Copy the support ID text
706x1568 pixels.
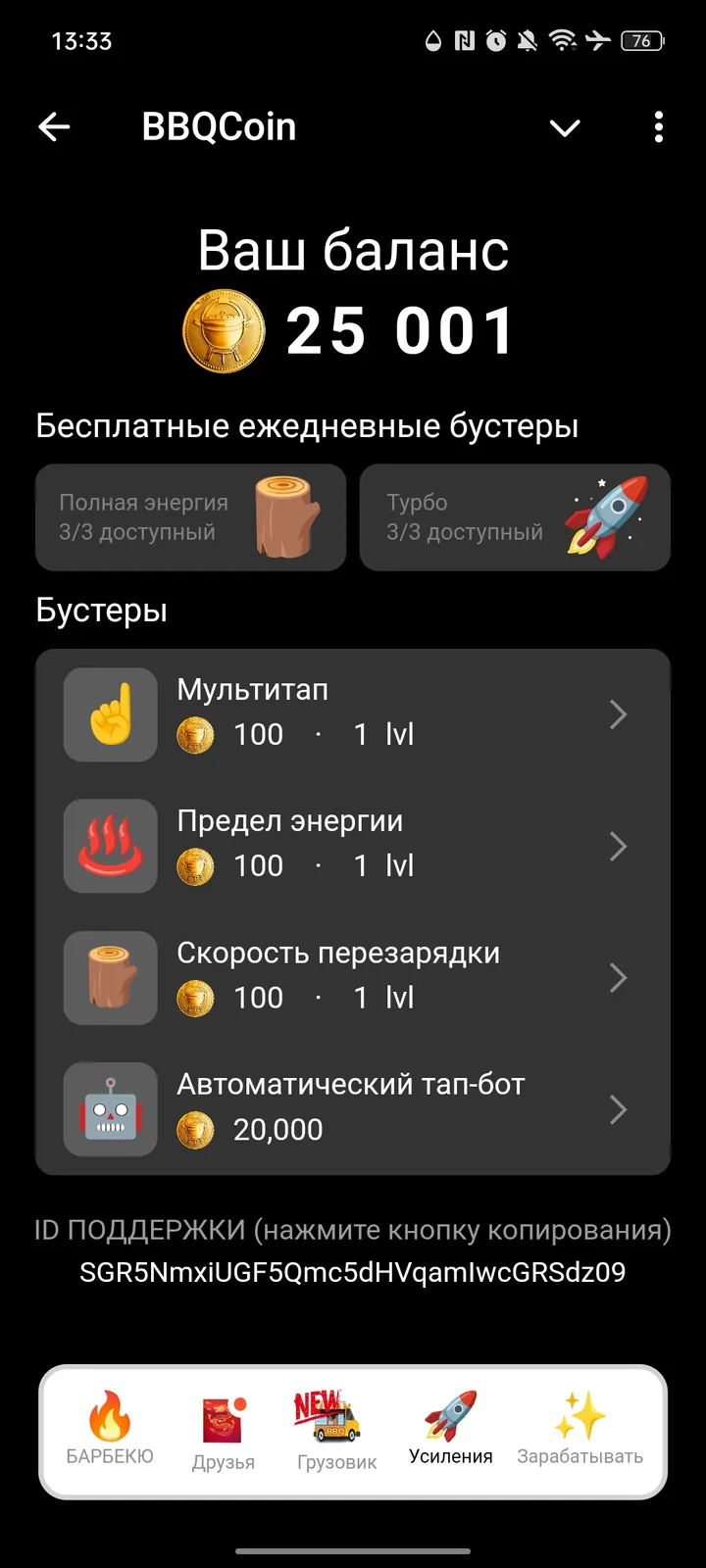pos(353,1271)
